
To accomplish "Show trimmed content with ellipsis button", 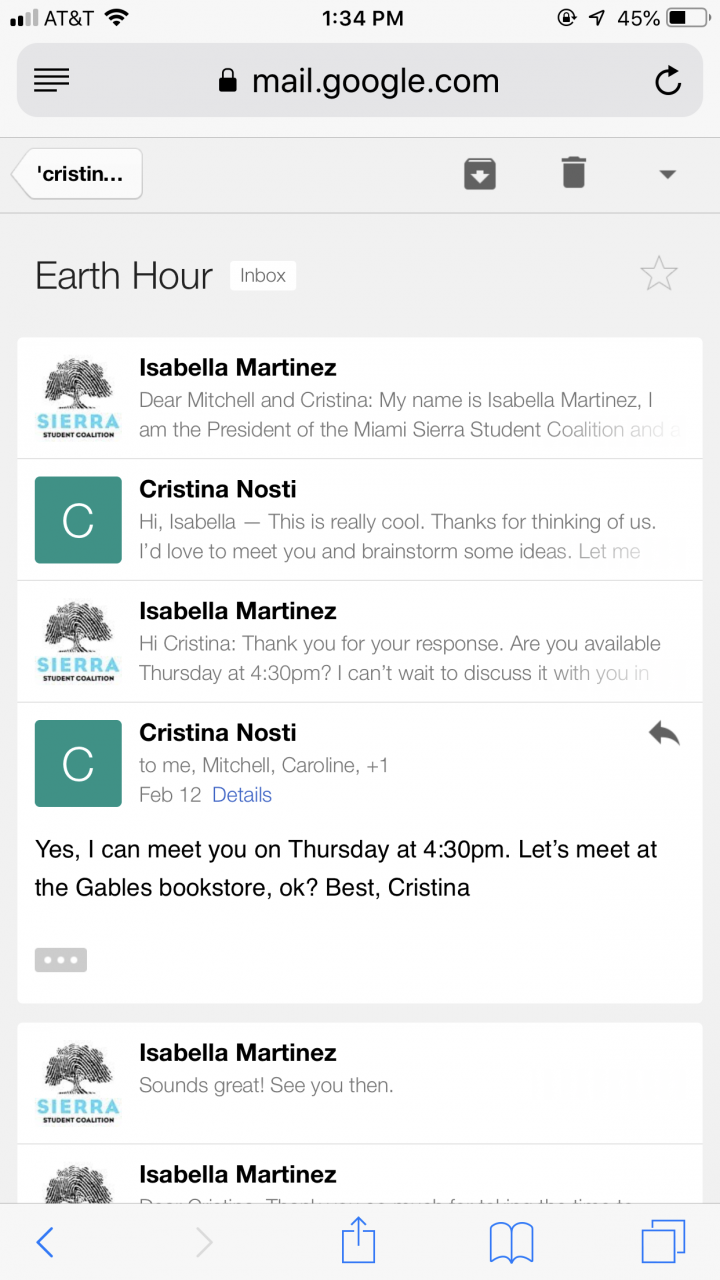I will [61, 960].
